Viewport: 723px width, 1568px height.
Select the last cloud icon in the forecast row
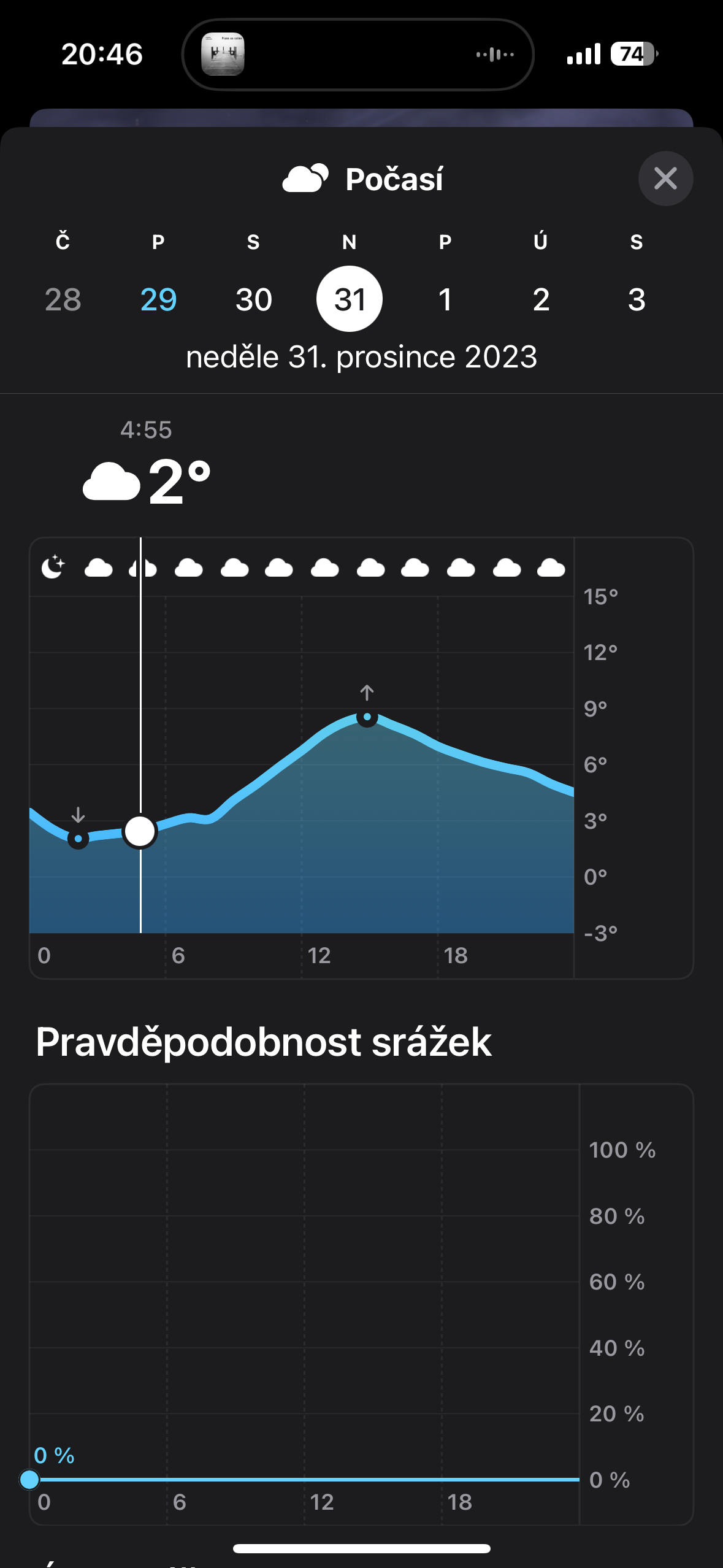[549, 567]
